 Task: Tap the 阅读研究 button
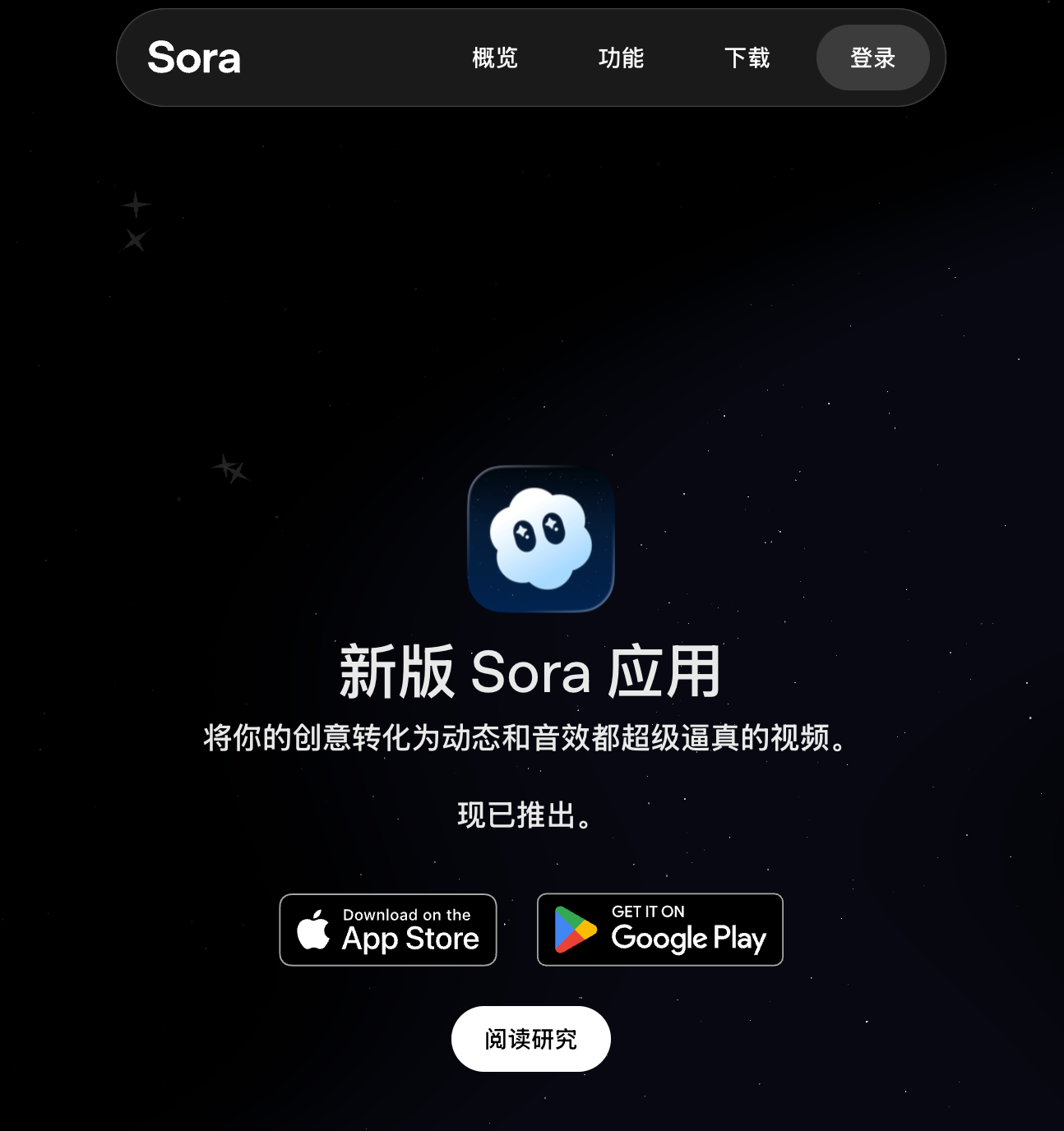click(x=530, y=1039)
